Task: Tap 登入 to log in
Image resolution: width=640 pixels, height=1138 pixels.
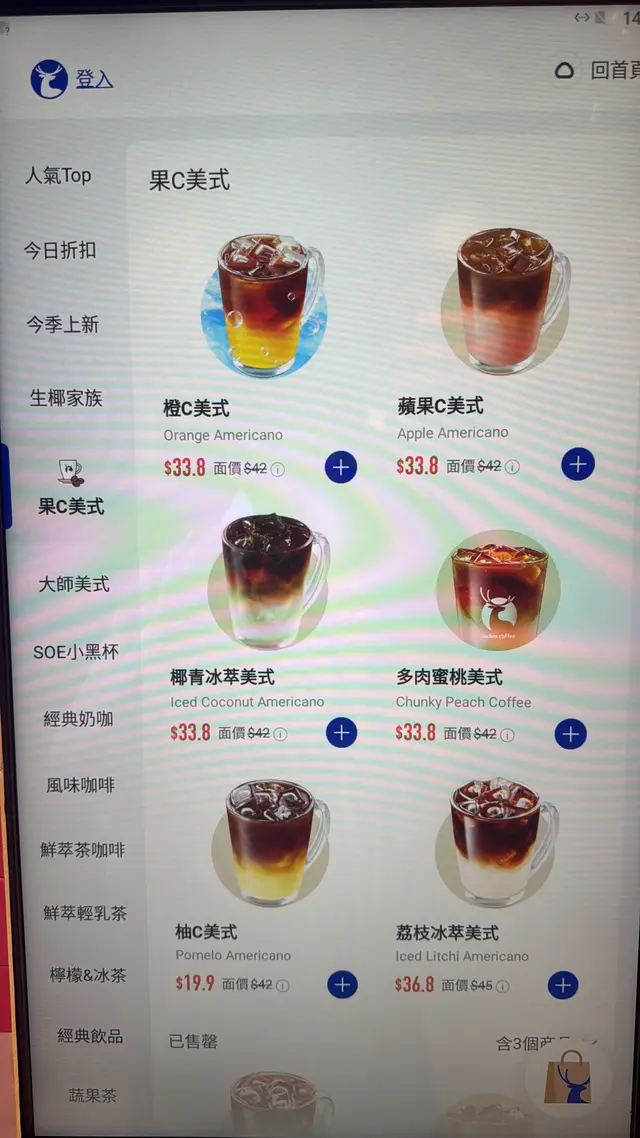Action: pos(94,80)
